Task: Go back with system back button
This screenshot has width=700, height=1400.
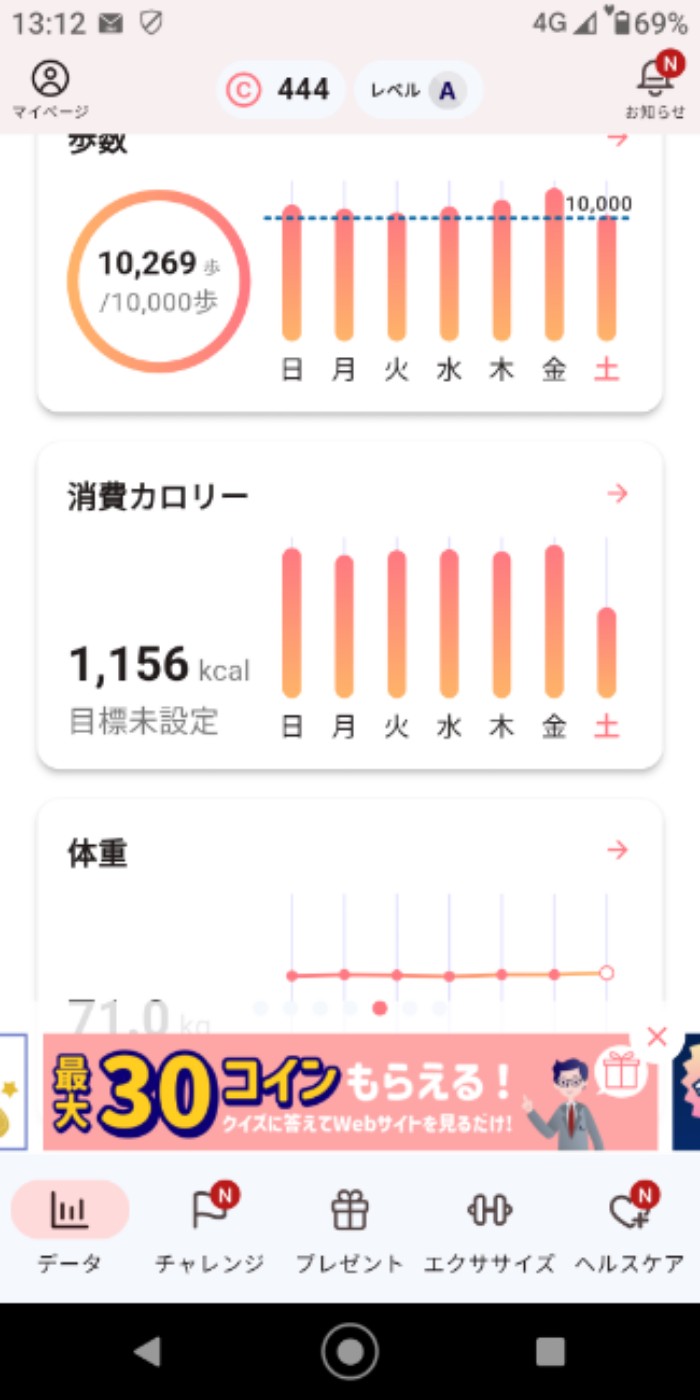Action: point(147,1352)
